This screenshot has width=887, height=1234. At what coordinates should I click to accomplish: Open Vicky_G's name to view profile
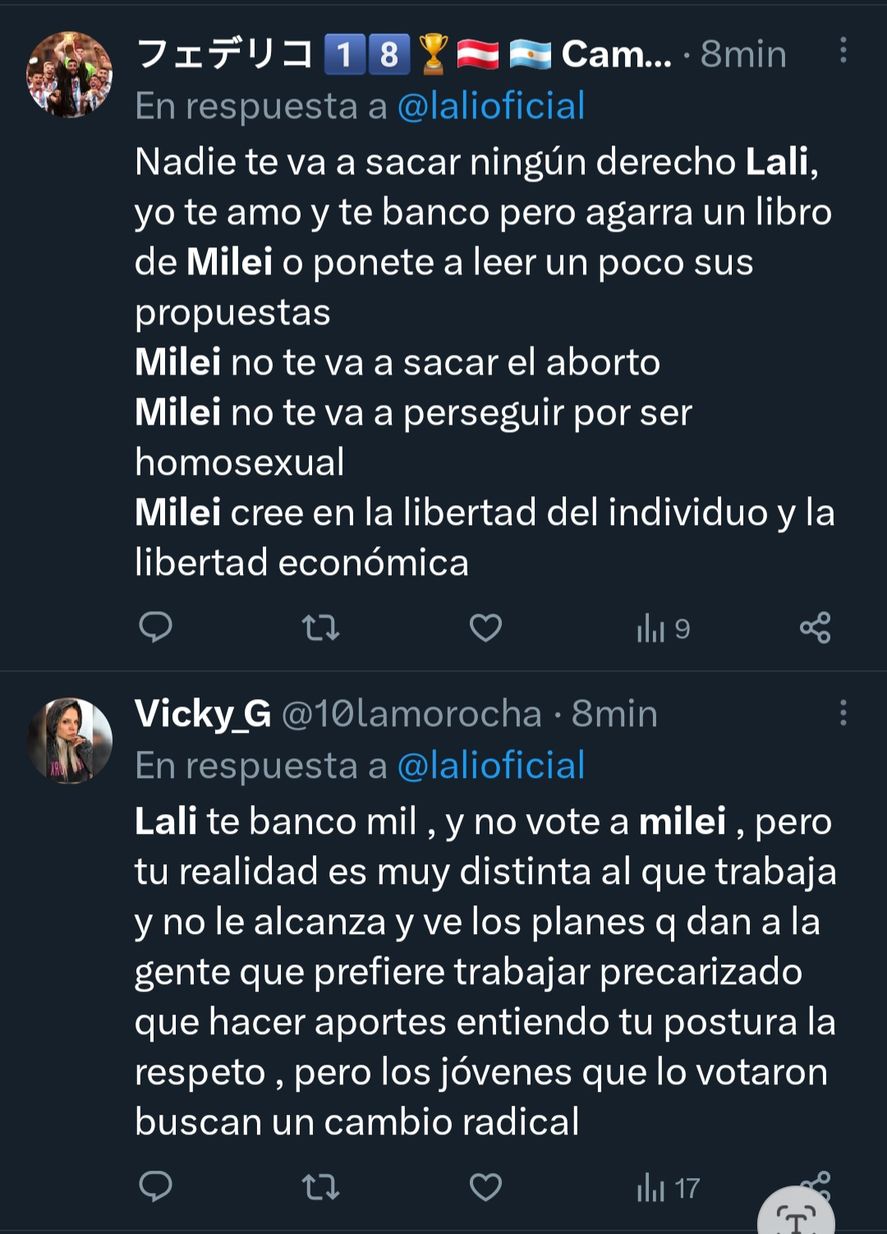click(x=202, y=713)
